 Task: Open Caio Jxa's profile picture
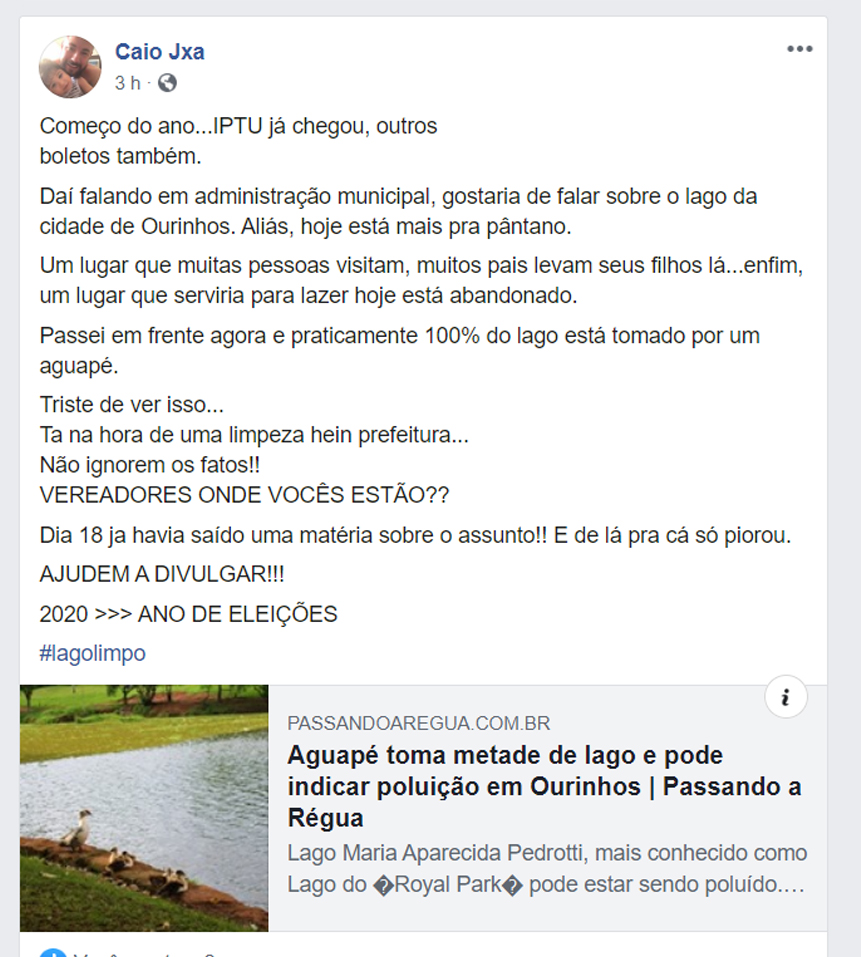pyautogui.click(x=69, y=67)
